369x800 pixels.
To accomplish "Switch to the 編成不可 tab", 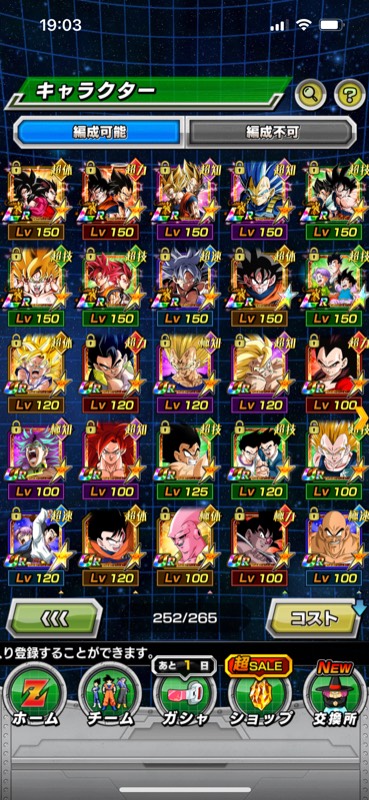I will (x=271, y=133).
